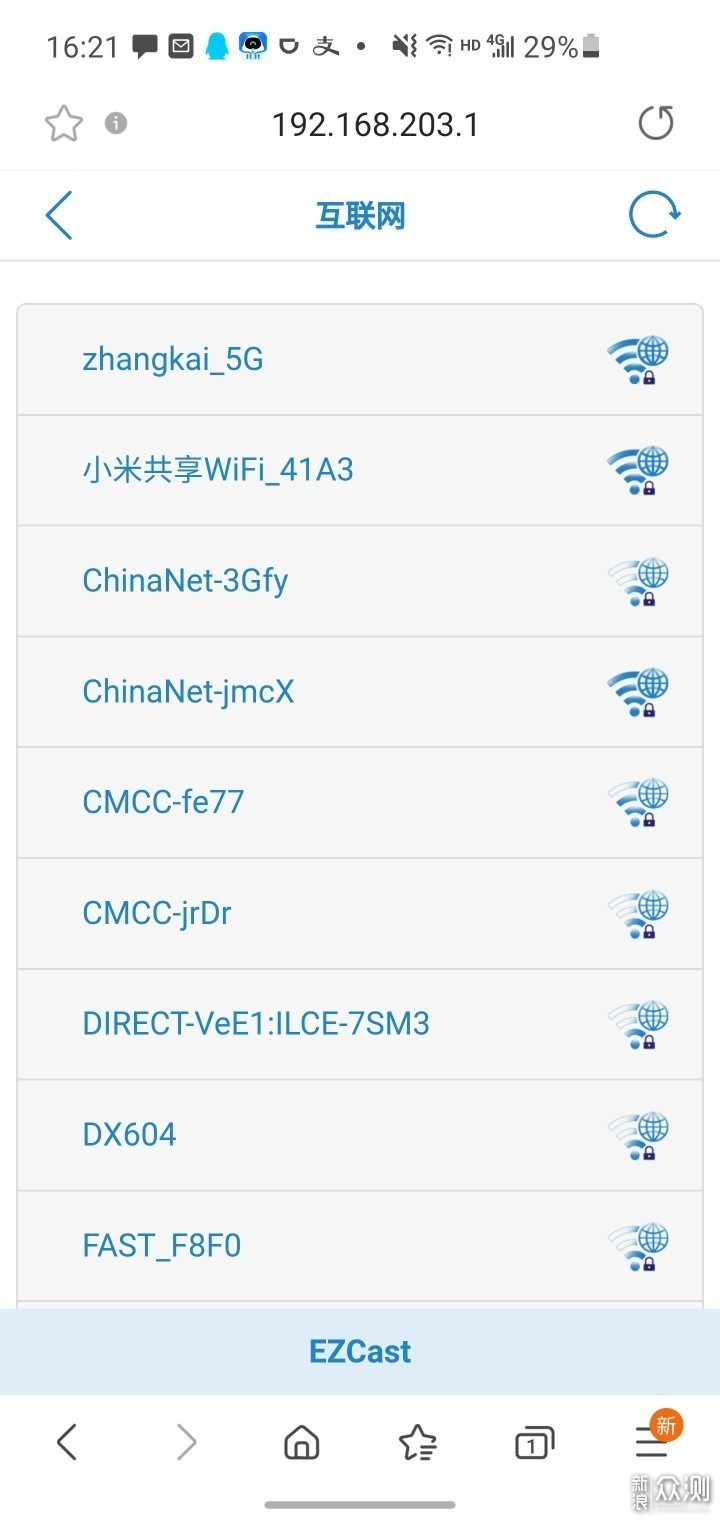Image resolution: width=720 pixels, height=1520 pixels.
Task: Tap the address bar showing 192.168.203.1
Action: tap(375, 123)
